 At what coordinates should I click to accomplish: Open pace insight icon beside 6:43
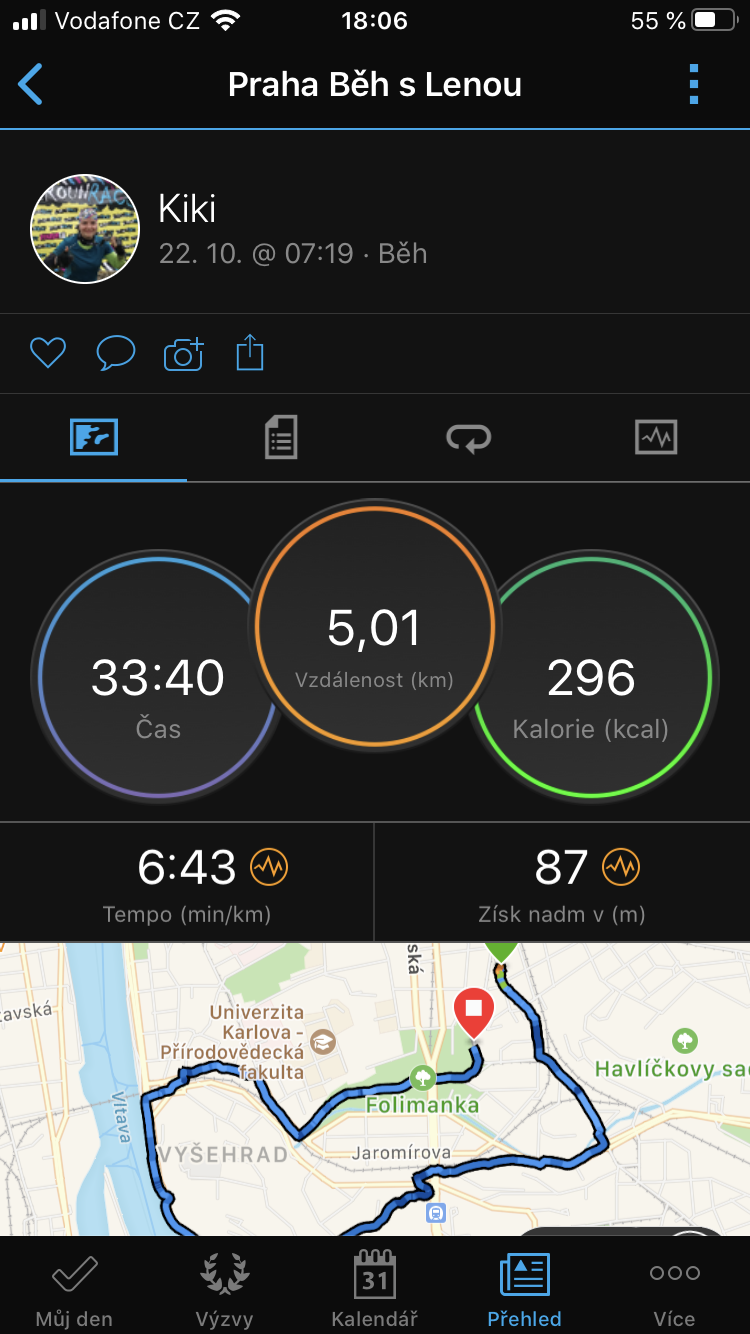[x=269, y=867]
